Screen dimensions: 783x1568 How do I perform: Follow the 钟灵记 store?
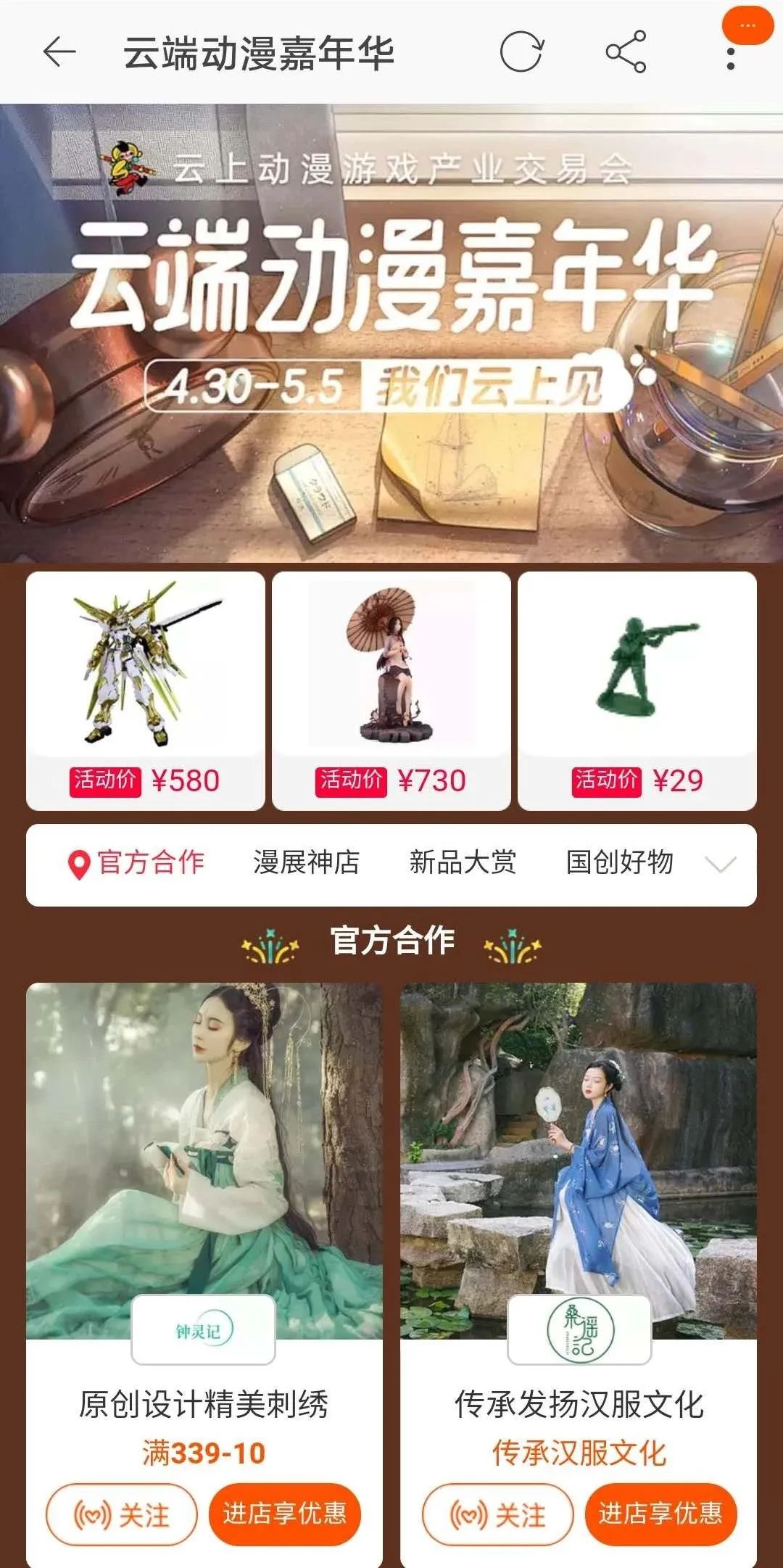tap(122, 1514)
